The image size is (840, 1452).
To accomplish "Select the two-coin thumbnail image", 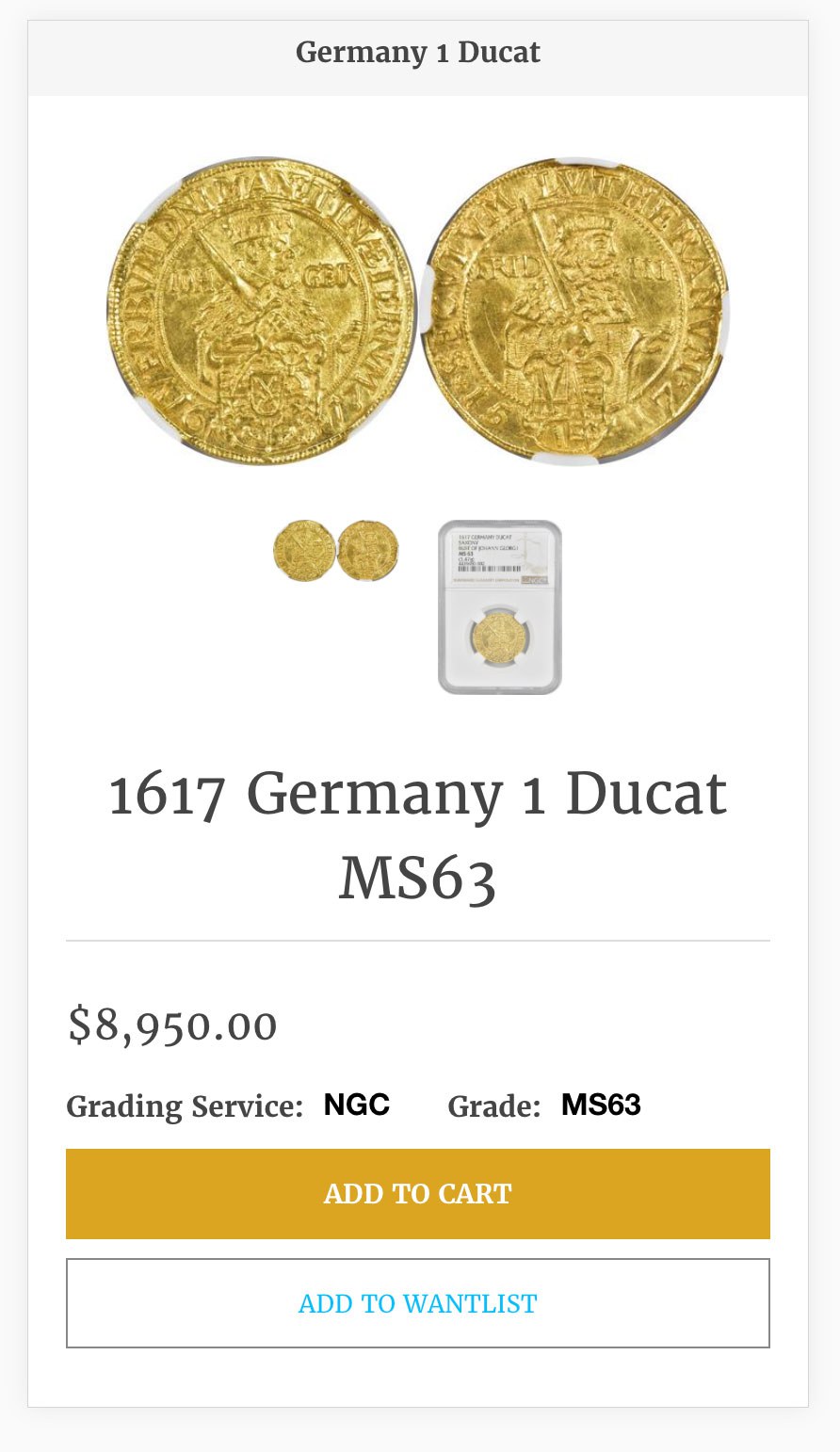I will point(336,551).
